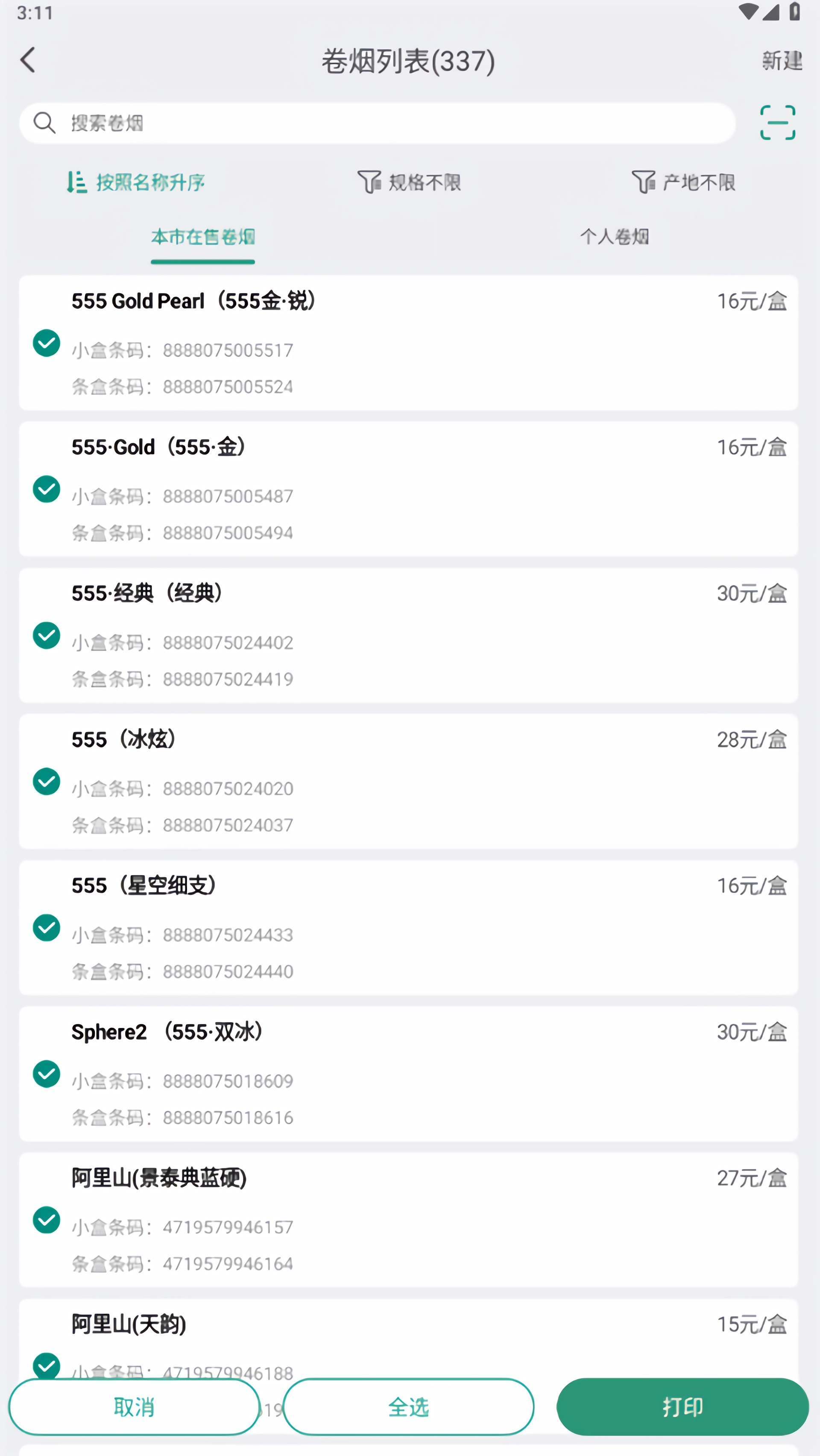
Task: Switch to the 个人卷烟 tab
Action: [x=615, y=238]
